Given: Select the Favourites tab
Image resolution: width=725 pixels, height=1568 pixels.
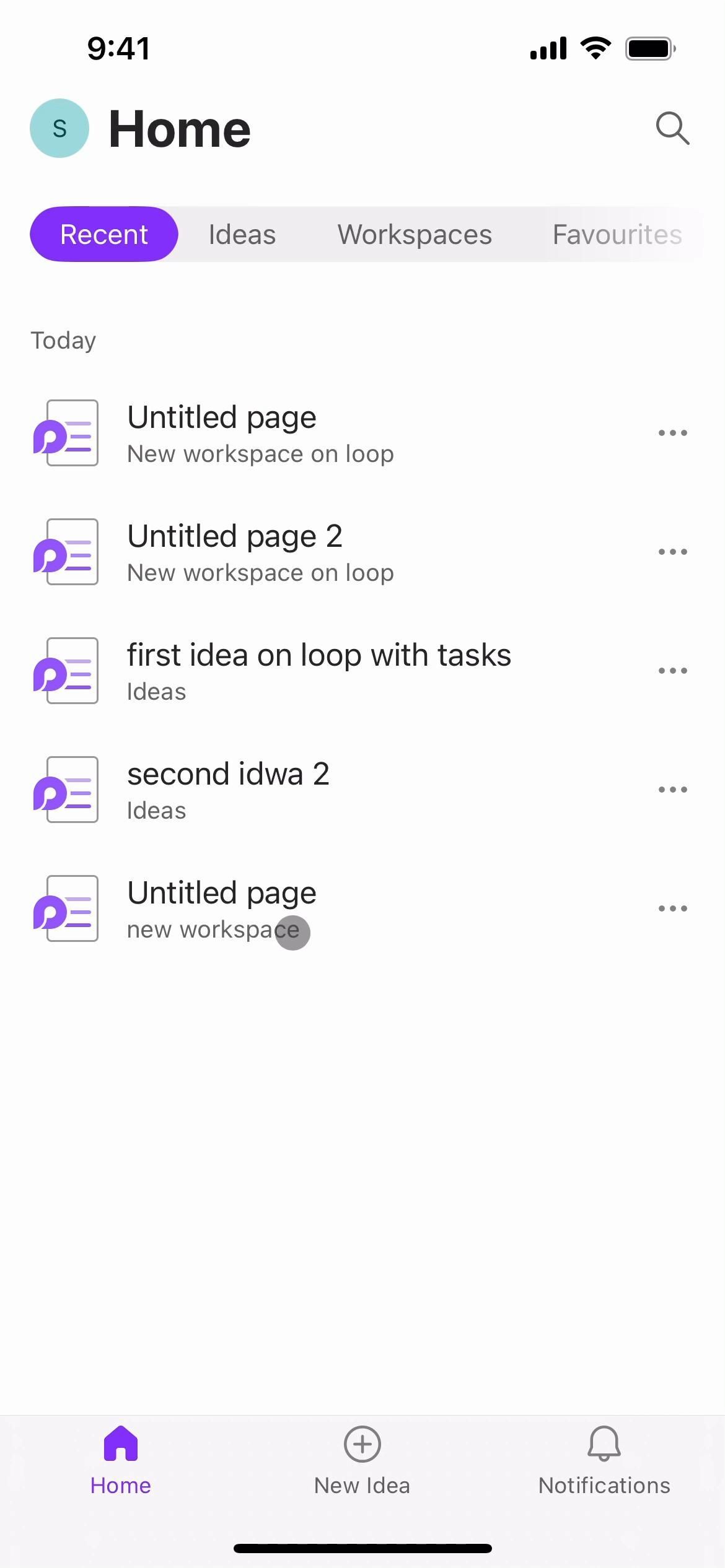Looking at the screenshot, I should click(617, 235).
